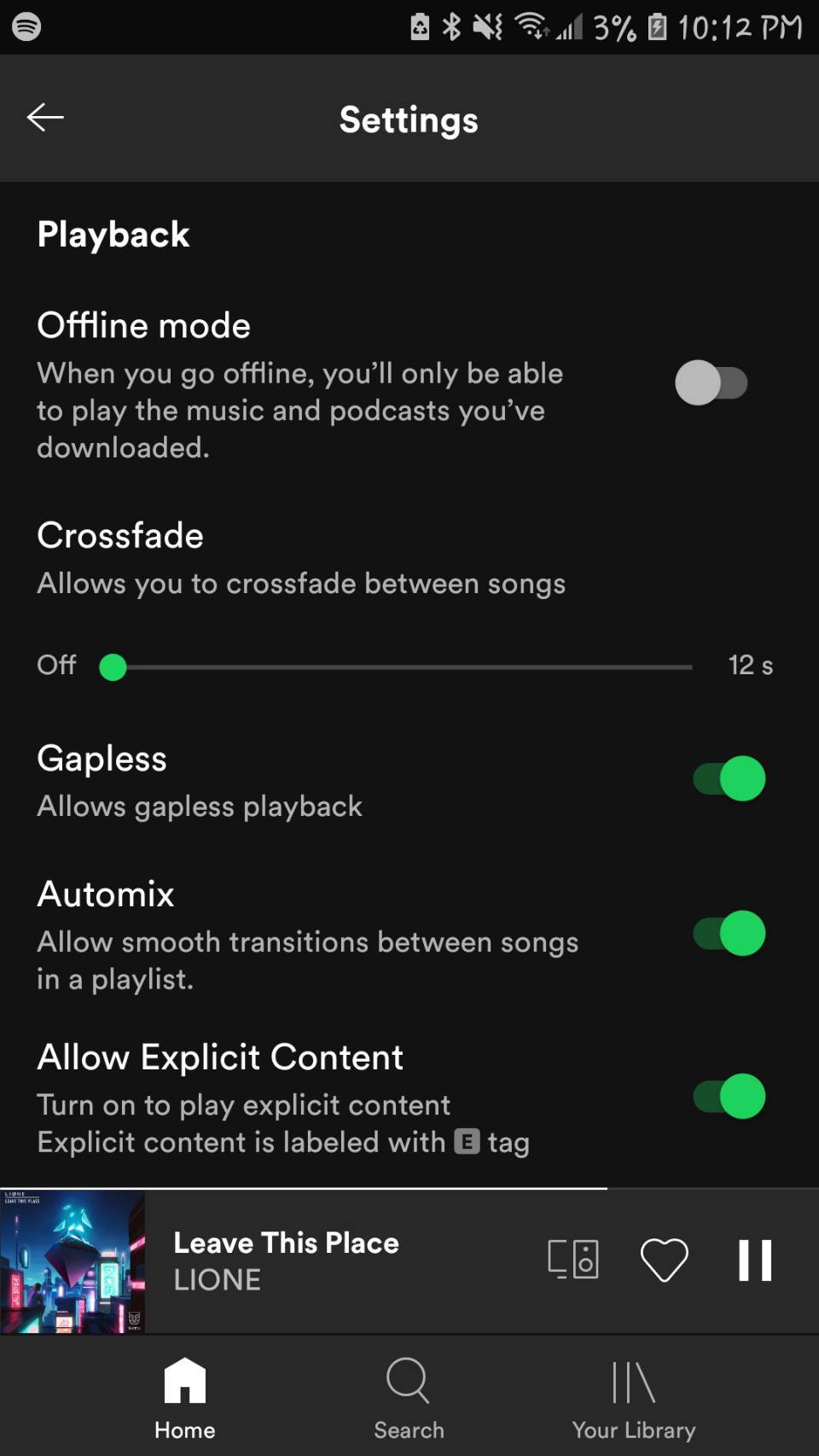Go back from Settings
Screen dimensions: 819x1456
pyautogui.click(x=45, y=118)
